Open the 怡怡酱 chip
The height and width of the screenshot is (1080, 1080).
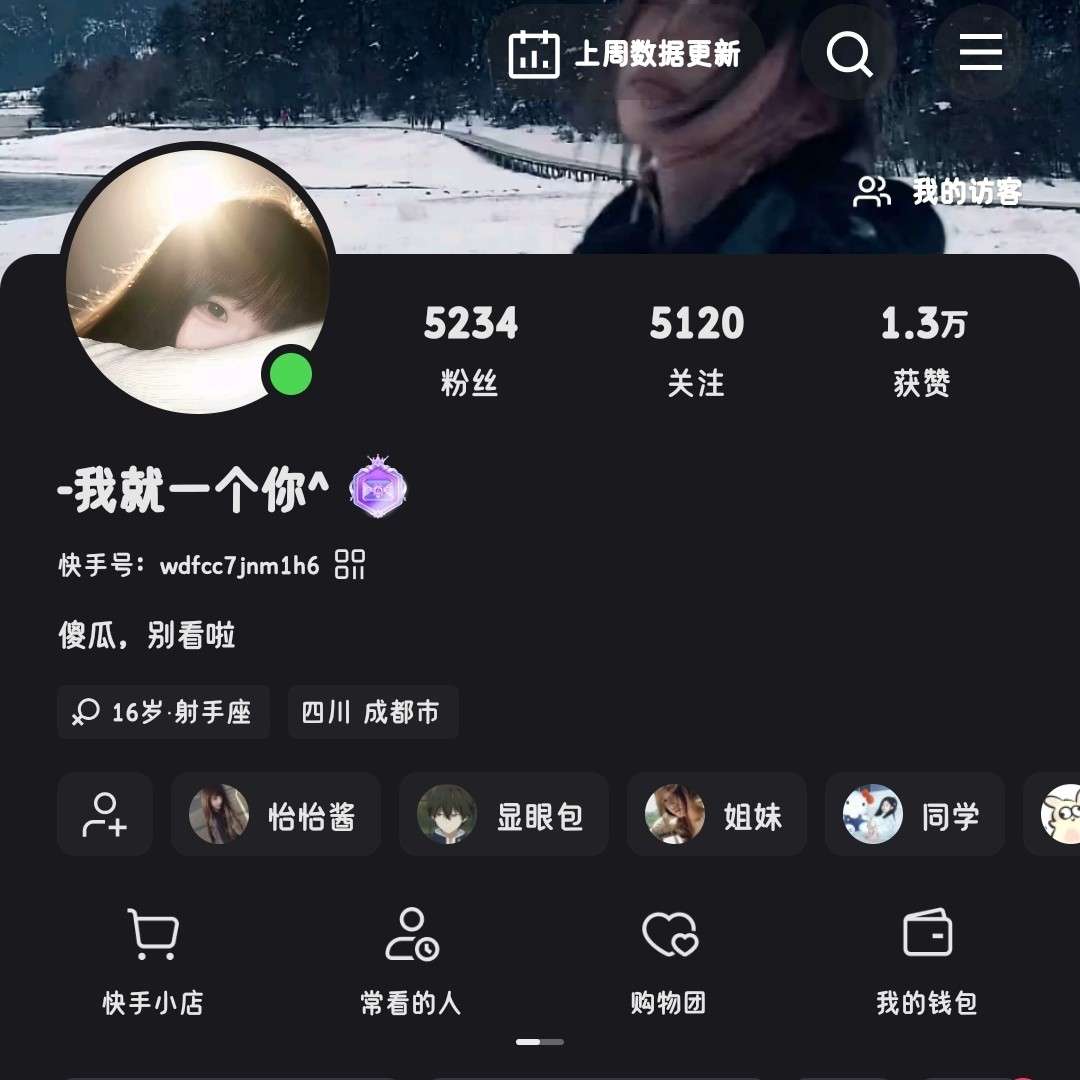276,814
